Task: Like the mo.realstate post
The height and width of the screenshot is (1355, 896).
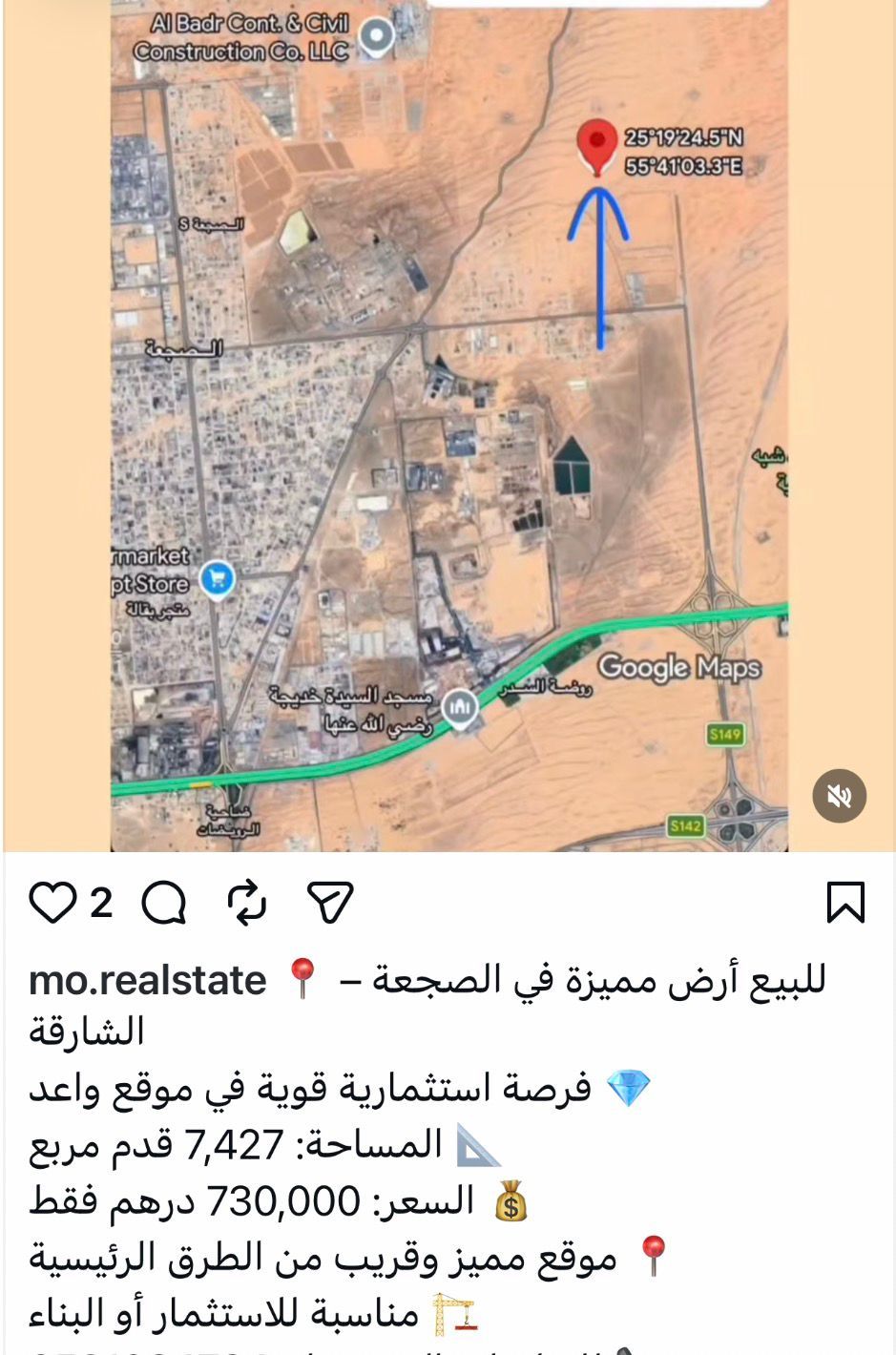Action: (x=52, y=903)
